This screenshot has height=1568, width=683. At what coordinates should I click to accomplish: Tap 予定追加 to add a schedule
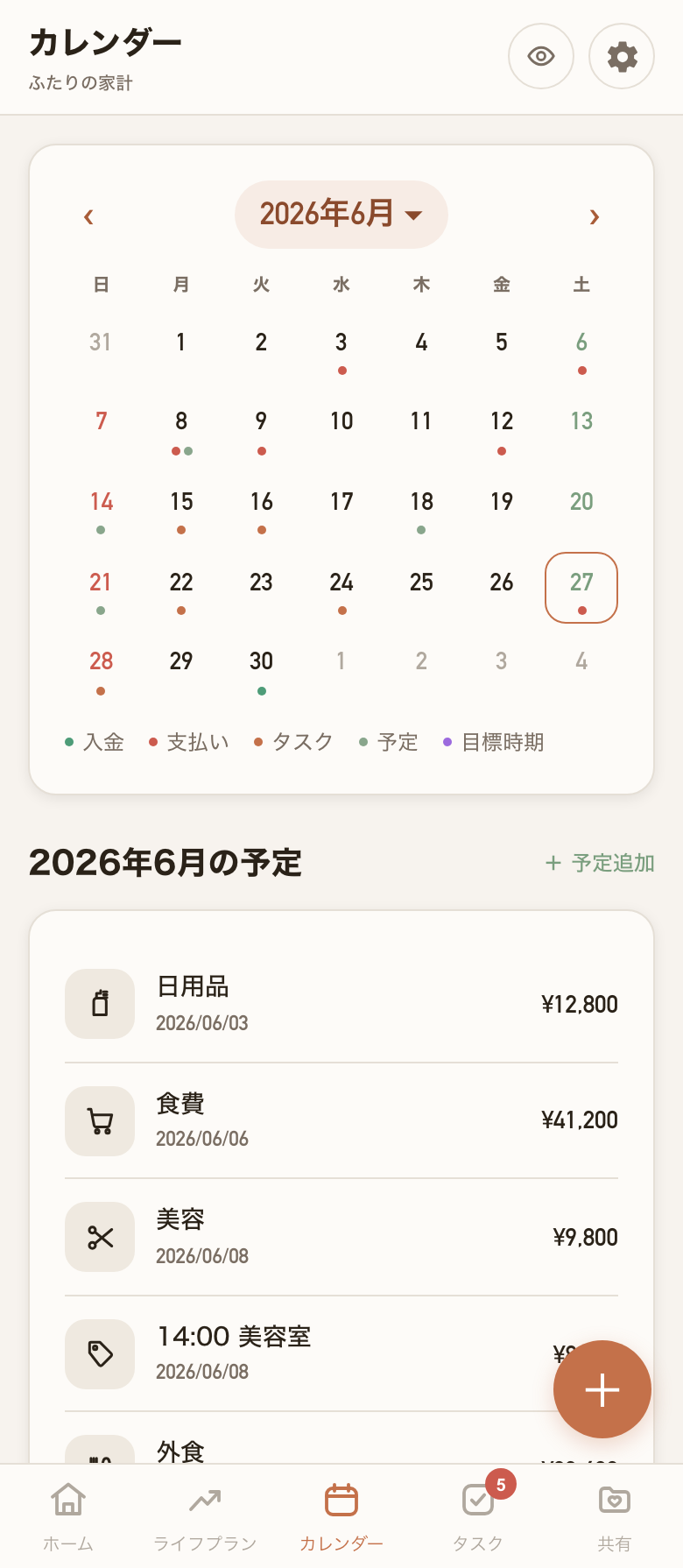[x=600, y=863]
